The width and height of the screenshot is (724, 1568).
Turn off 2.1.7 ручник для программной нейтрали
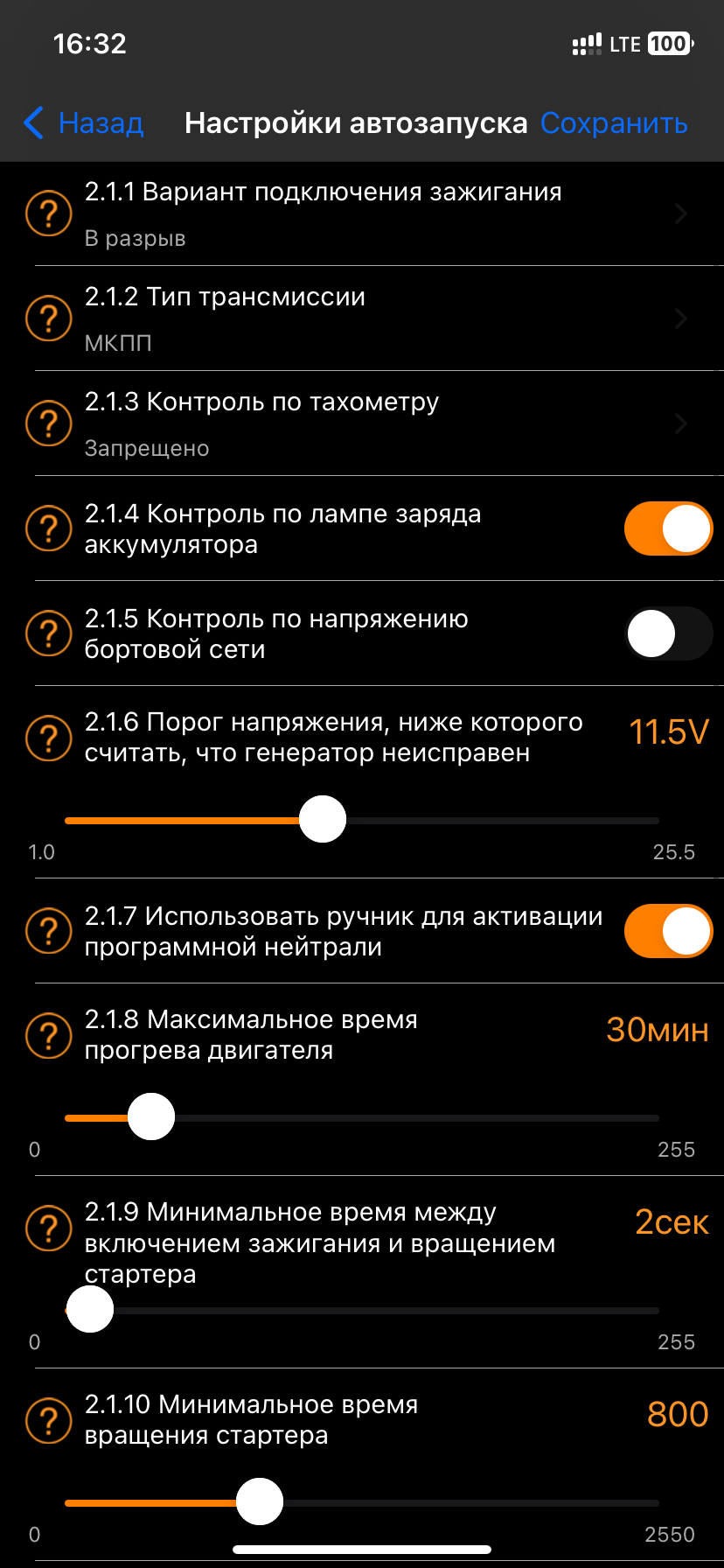668,931
